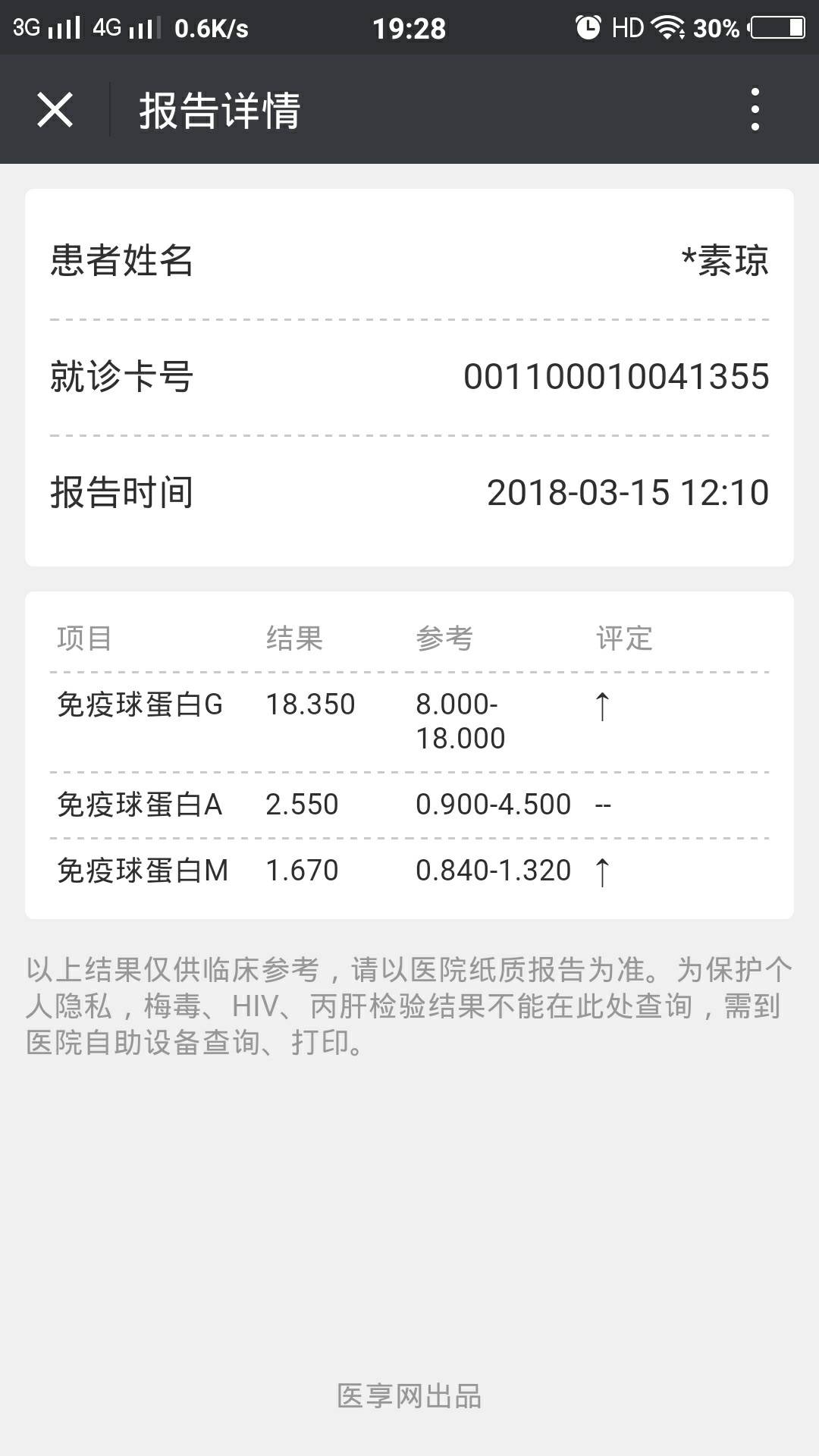
Task: Select the 报告详情 title
Action: 220,110
